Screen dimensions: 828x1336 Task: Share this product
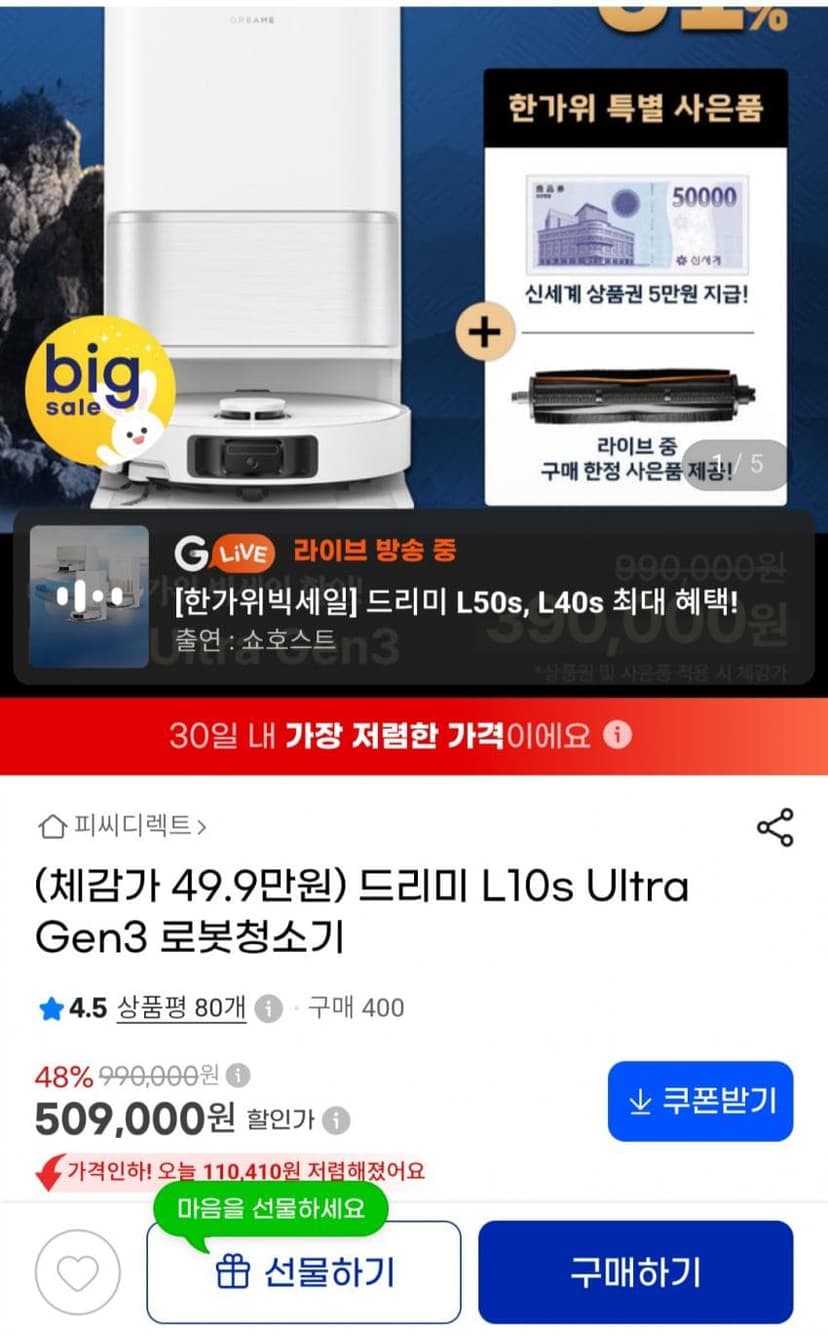tap(775, 828)
